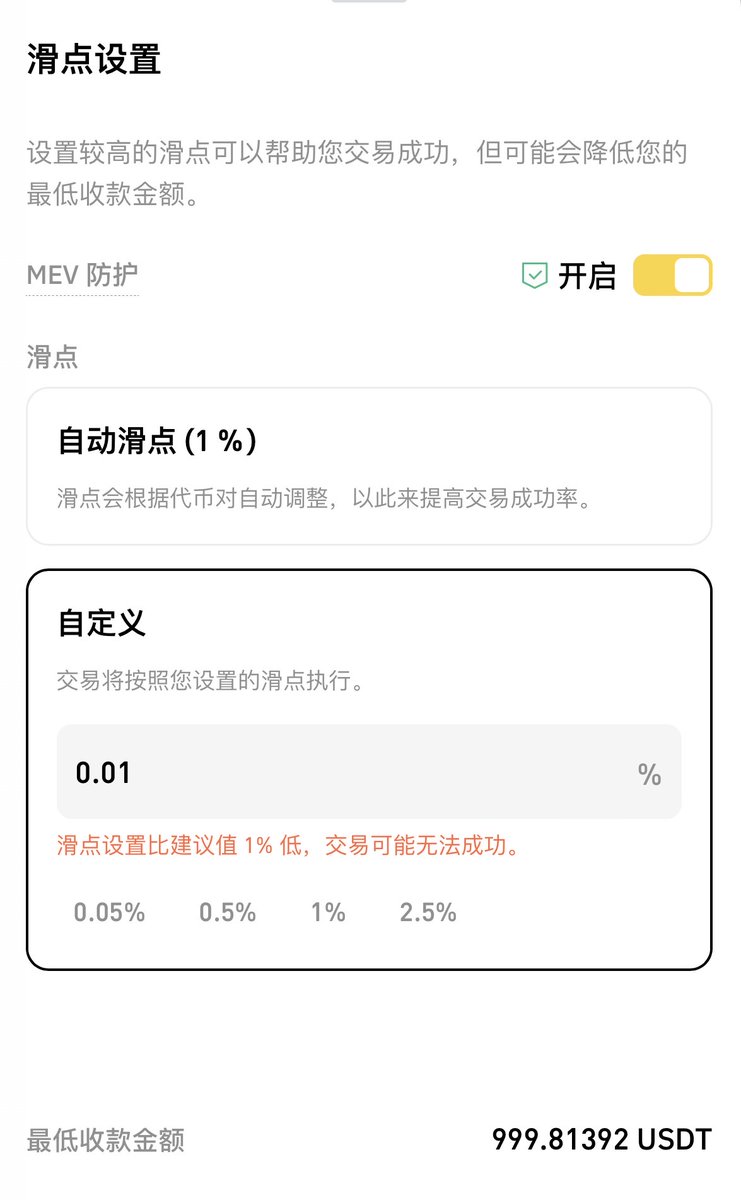The height and width of the screenshot is (1200, 741).
Task: Set slippage to the 1% preset
Action: (327, 912)
